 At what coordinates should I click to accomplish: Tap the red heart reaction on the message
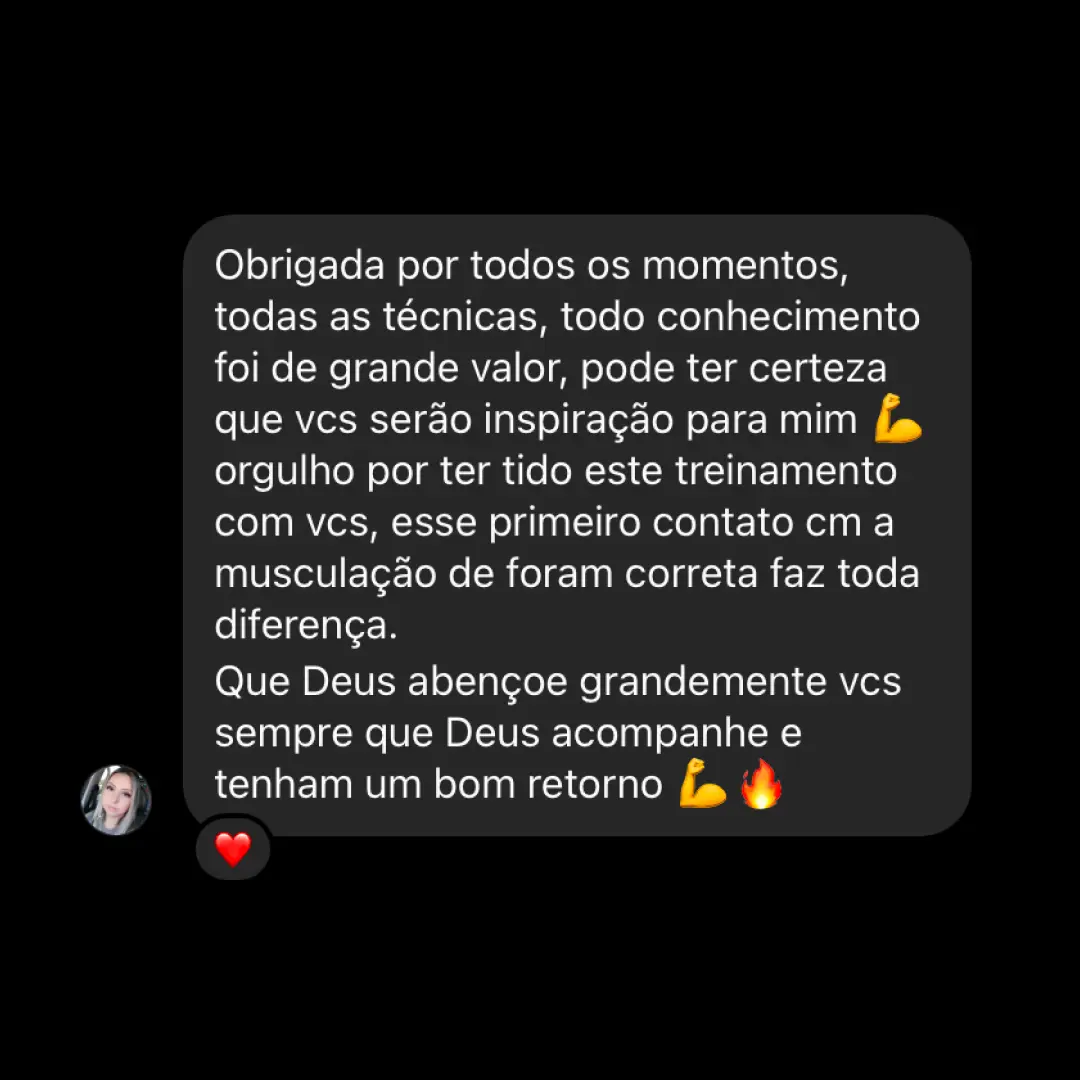[x=233, y=848]
